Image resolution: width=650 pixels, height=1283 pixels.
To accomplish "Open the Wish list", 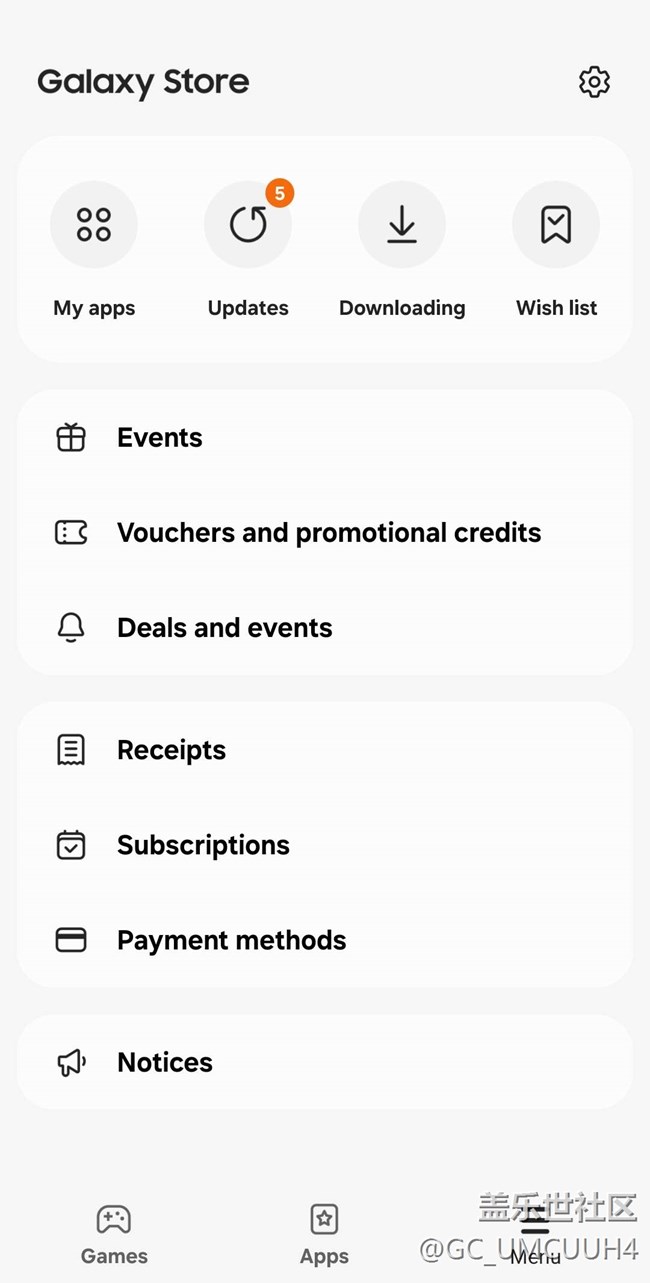I will [556, 225].
